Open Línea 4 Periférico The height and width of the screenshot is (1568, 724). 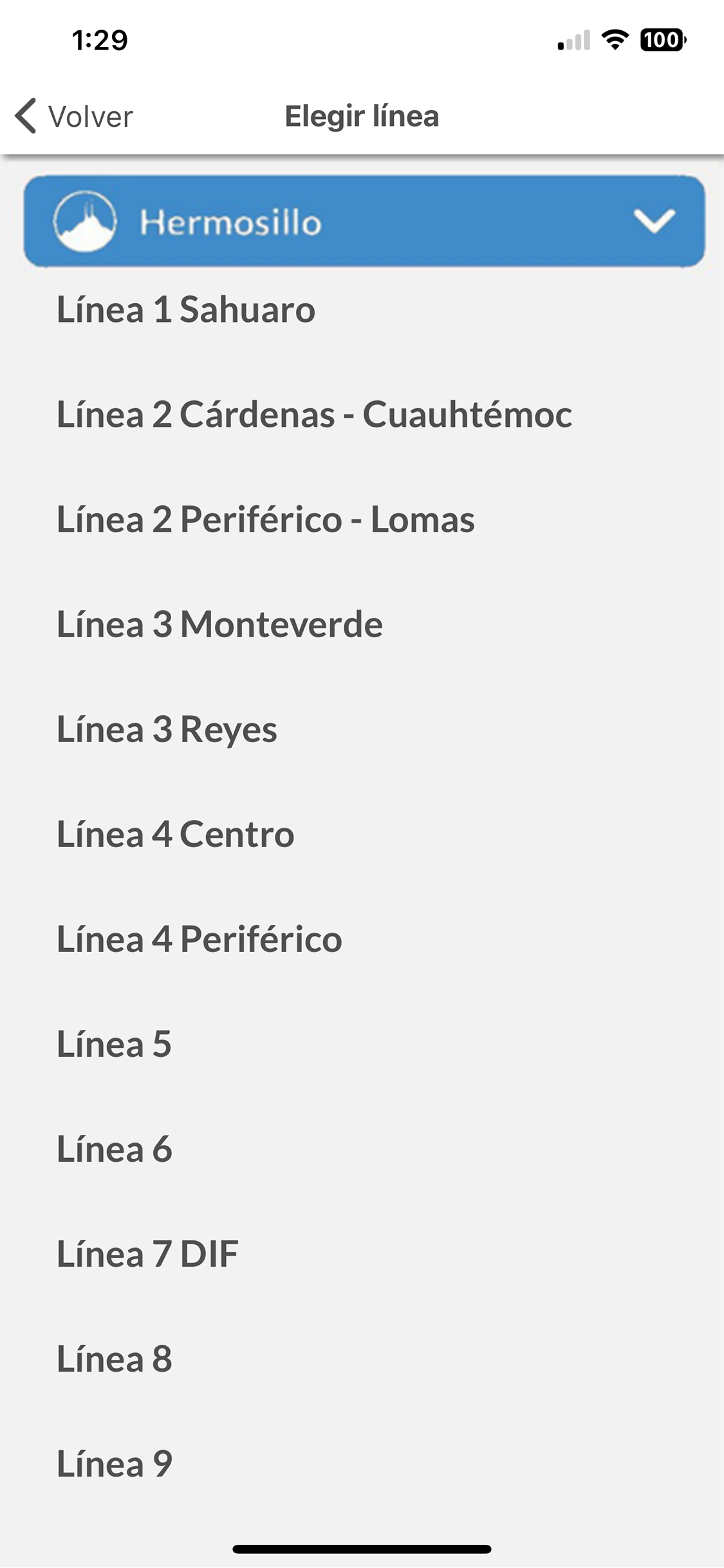click(x=199, y=939)
